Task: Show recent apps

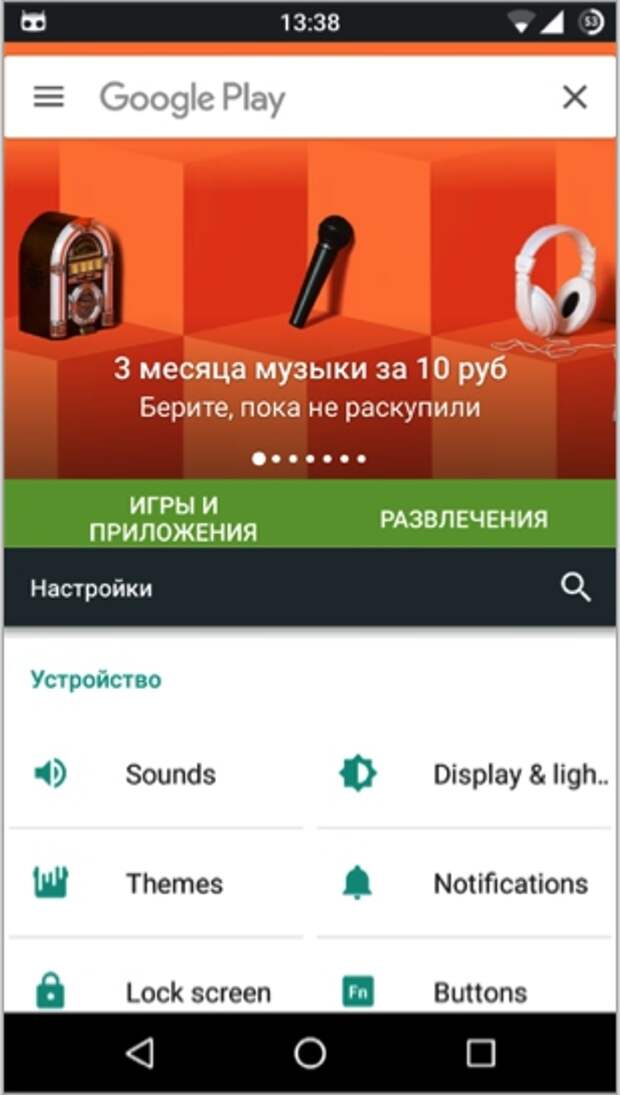Action: (481, 1052)
